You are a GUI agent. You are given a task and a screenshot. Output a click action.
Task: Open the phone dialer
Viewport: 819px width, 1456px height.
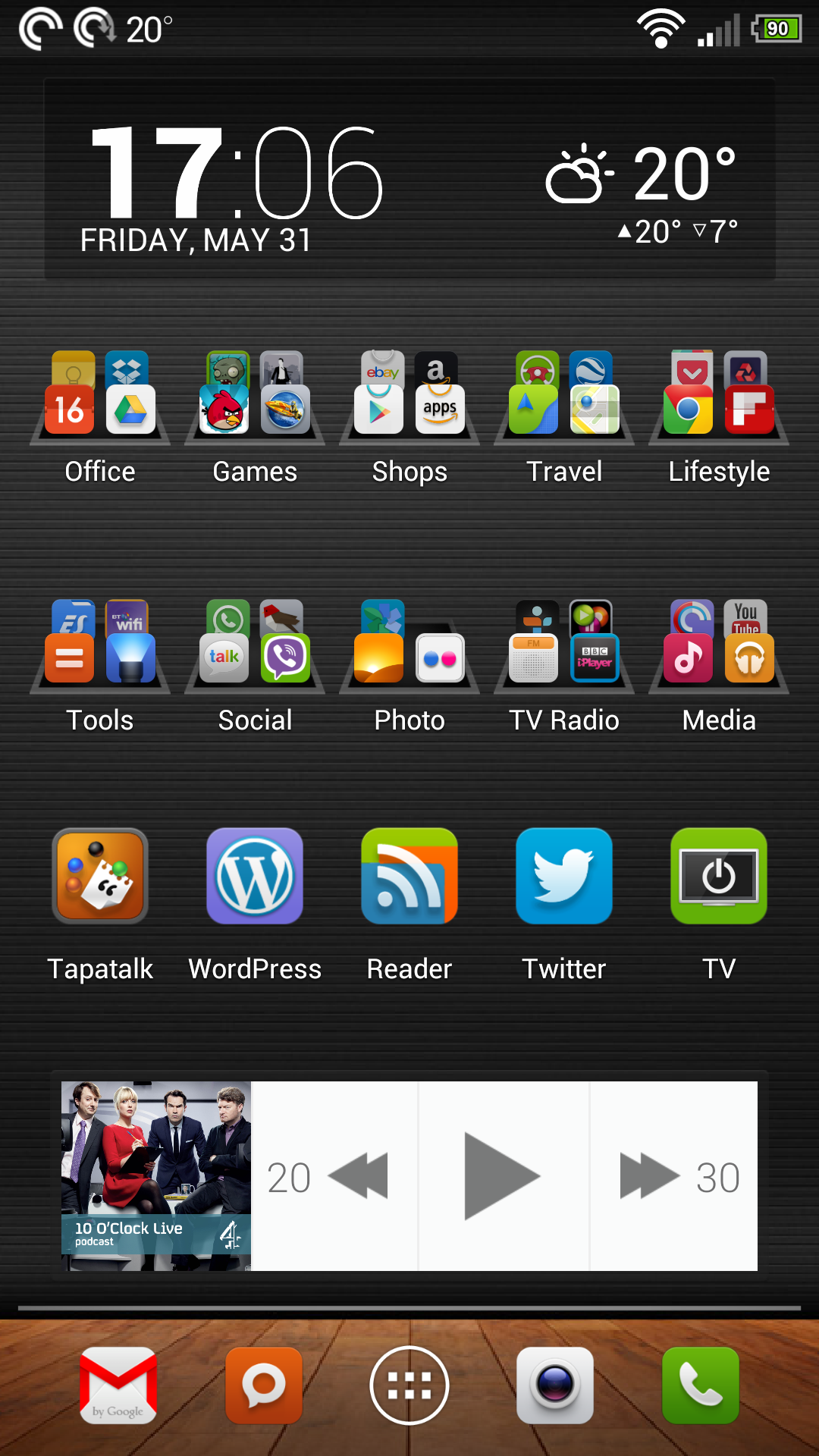point(701,1385)
